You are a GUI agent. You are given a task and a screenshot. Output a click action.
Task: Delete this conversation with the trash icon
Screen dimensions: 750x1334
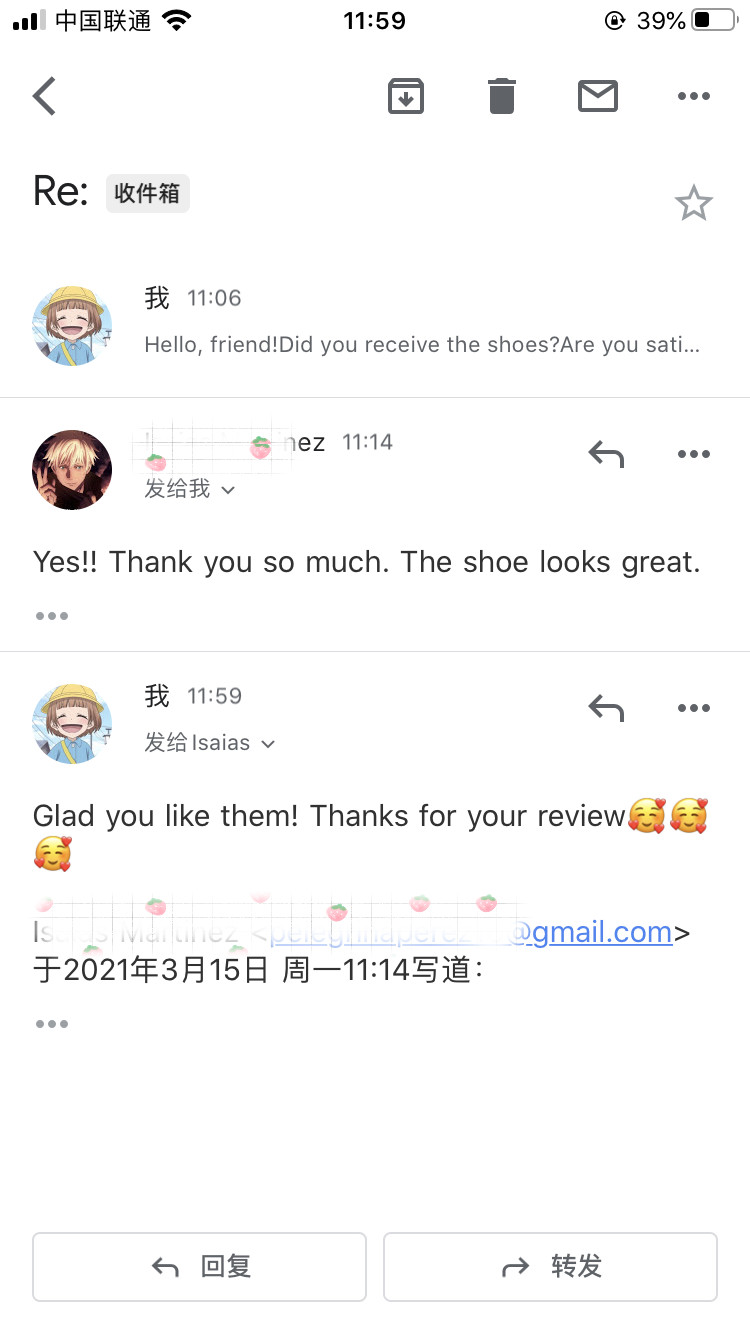(502, 96)
